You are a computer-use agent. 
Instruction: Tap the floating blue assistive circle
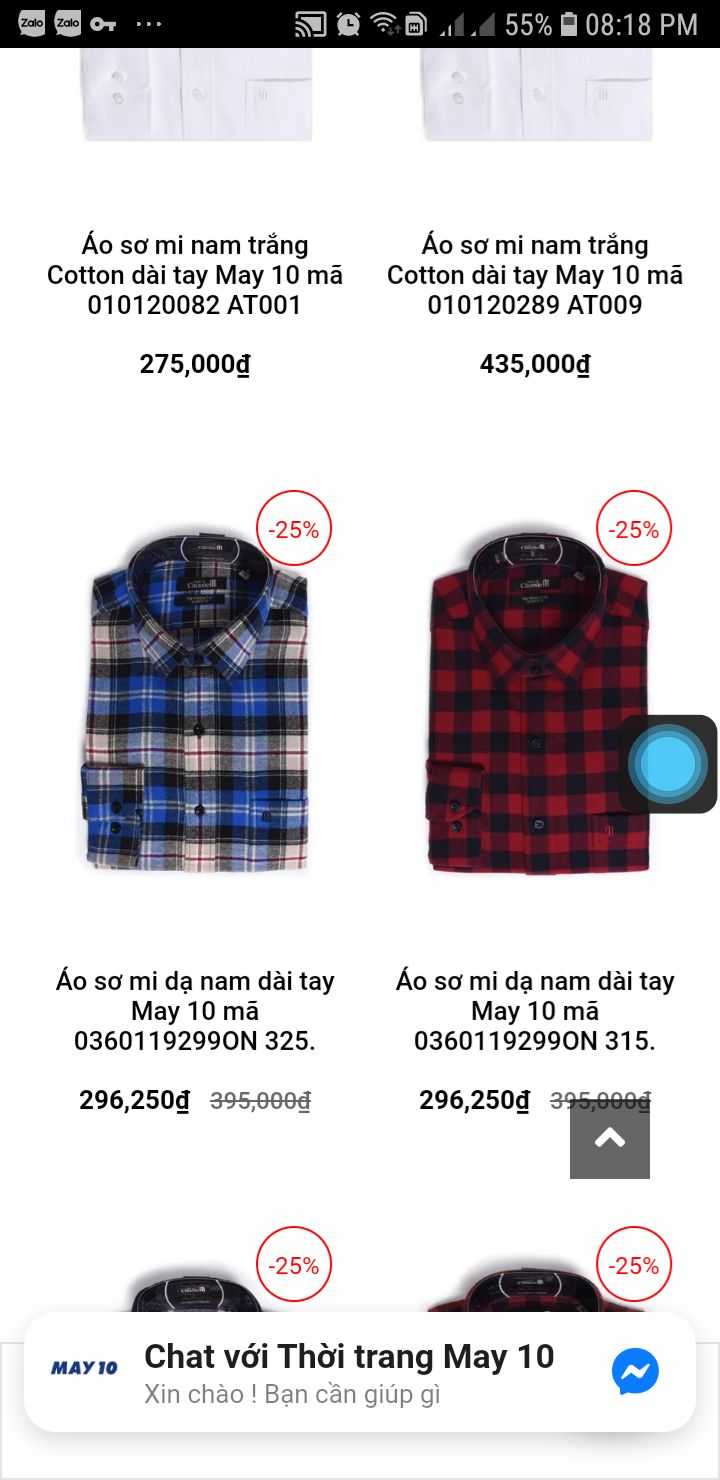pyautogui.click(x=668, y=764)
